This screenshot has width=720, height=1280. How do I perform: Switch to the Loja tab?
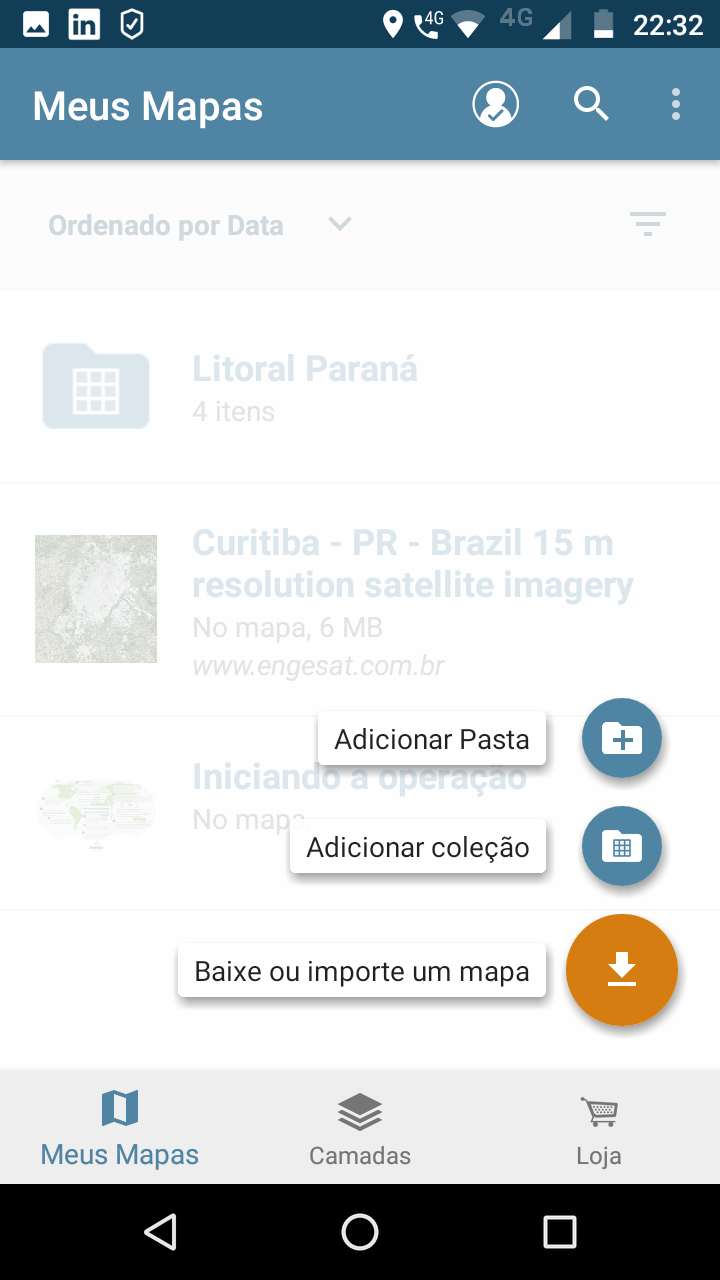point(599,1128)
